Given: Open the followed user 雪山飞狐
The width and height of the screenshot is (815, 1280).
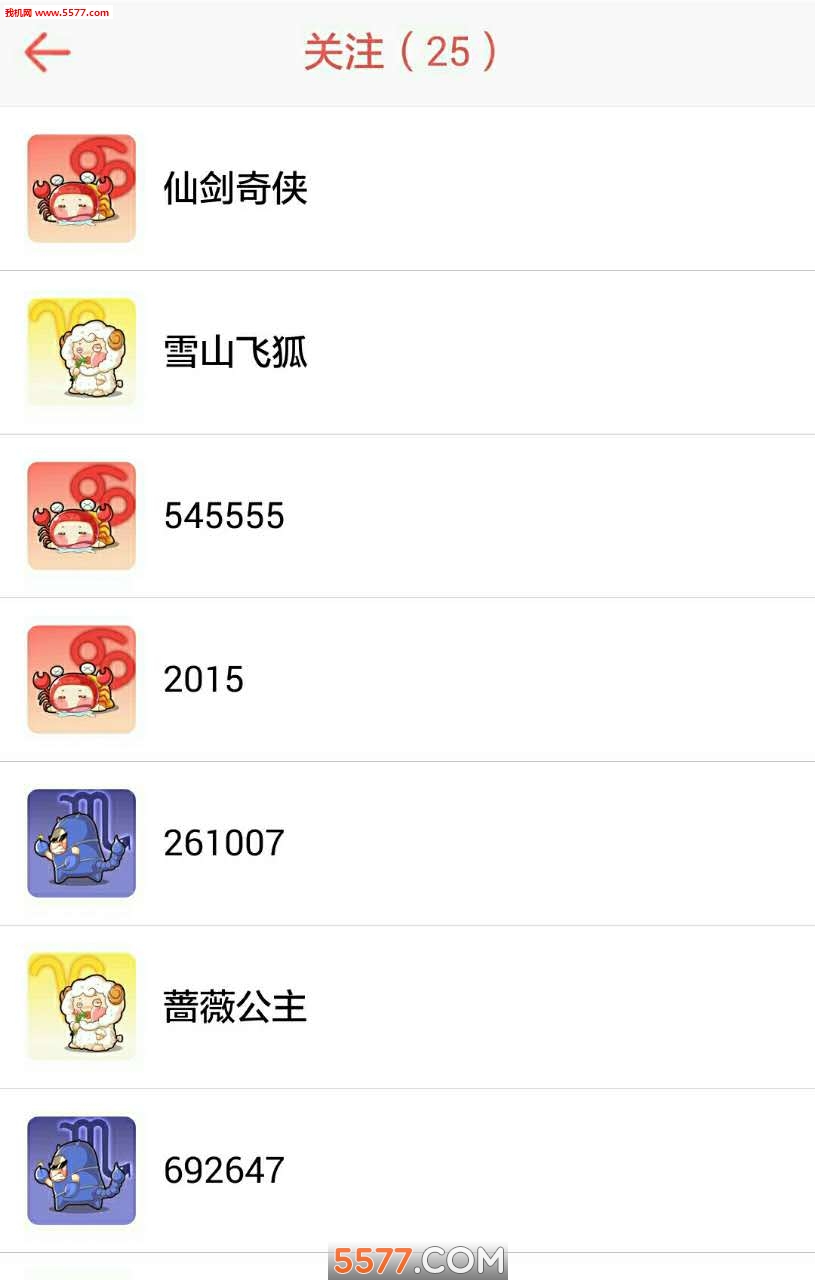Looking at the screenshot, I should [235, 352].
